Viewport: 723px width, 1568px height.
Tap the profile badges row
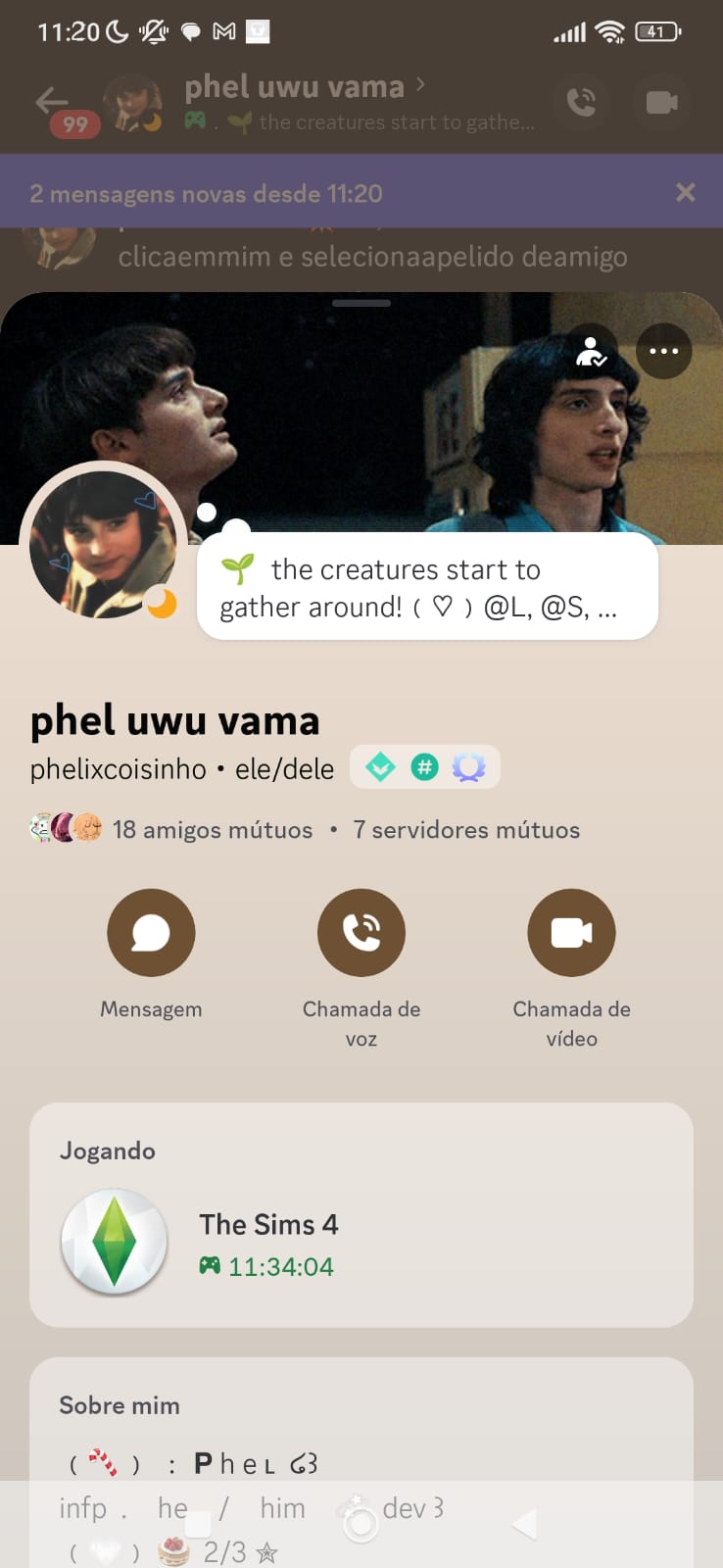(x=424, y=767)
